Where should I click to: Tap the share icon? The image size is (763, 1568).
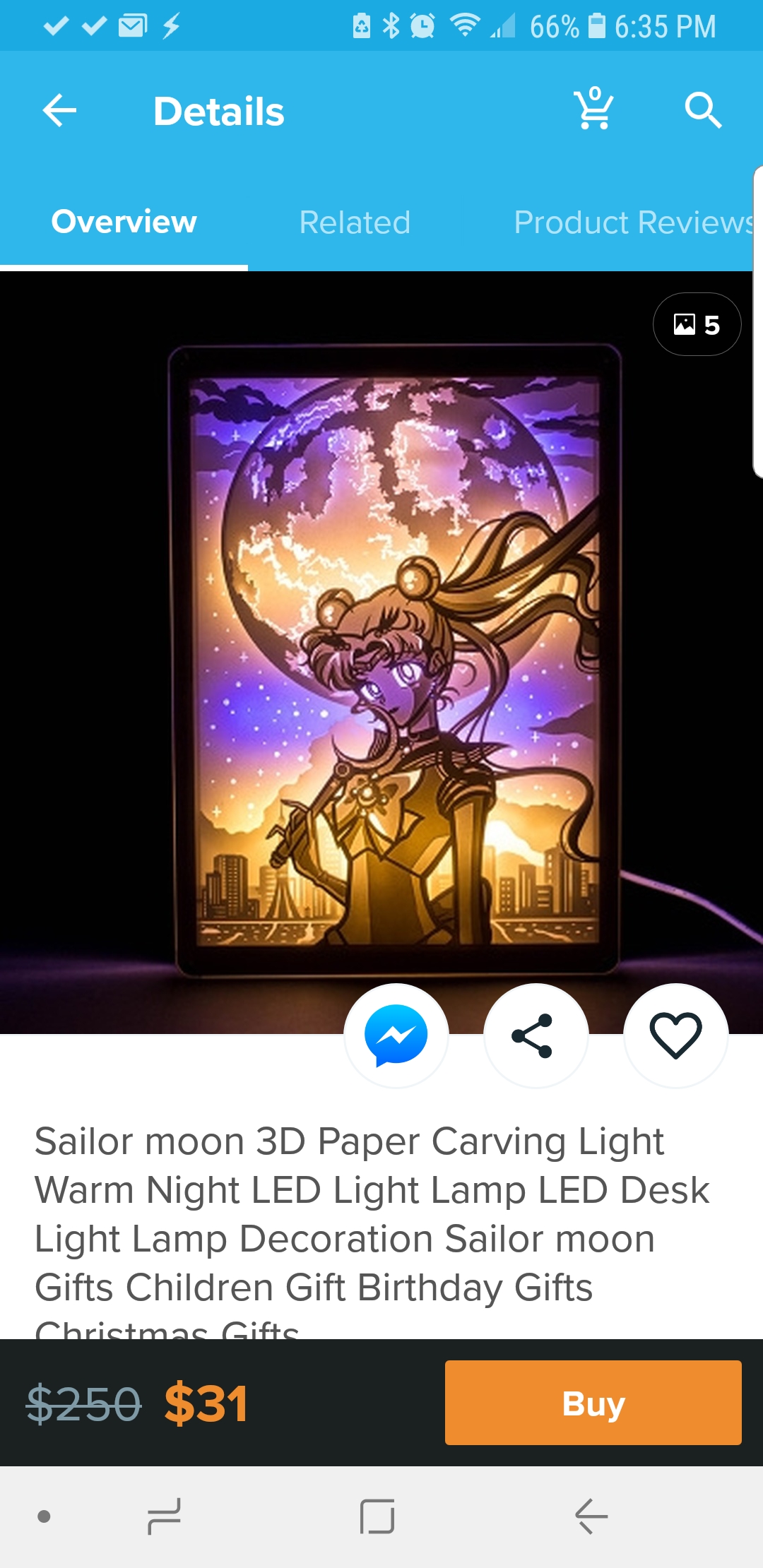pyautogui.click(x=536, y=1035)
